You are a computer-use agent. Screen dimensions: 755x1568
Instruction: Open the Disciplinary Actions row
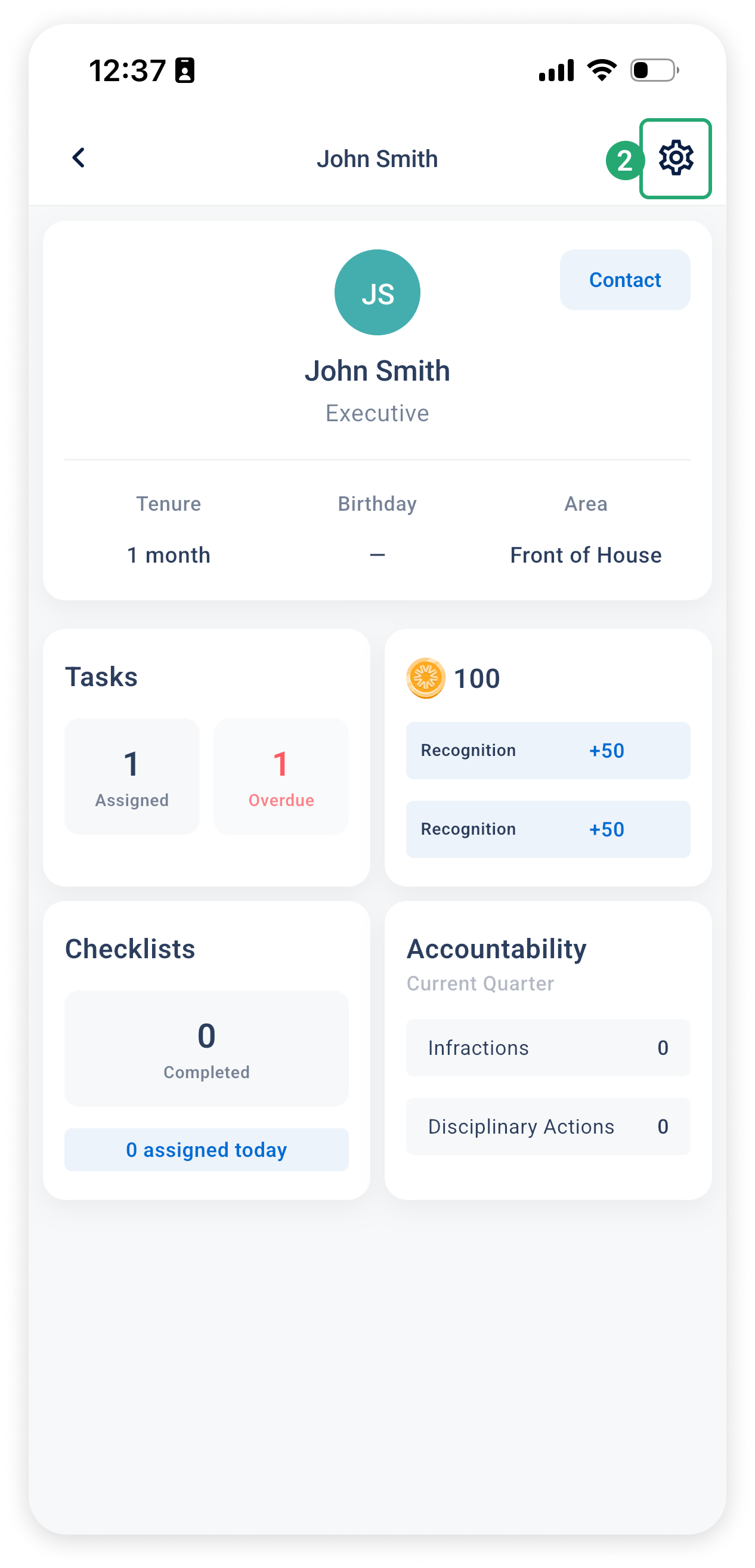coord(548,1126)
